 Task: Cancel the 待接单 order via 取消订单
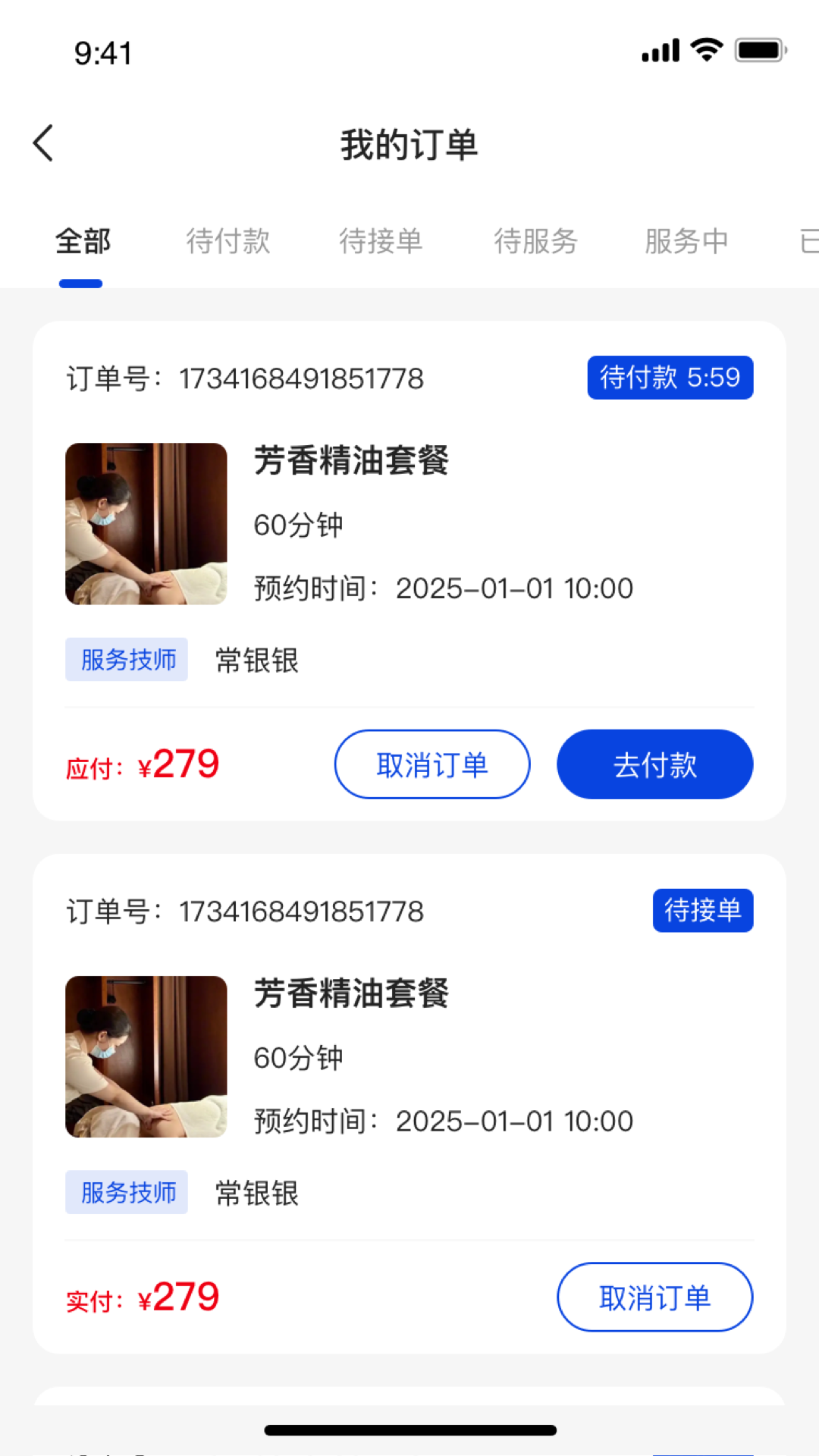pyautogui.click(x=655, y=1297)
